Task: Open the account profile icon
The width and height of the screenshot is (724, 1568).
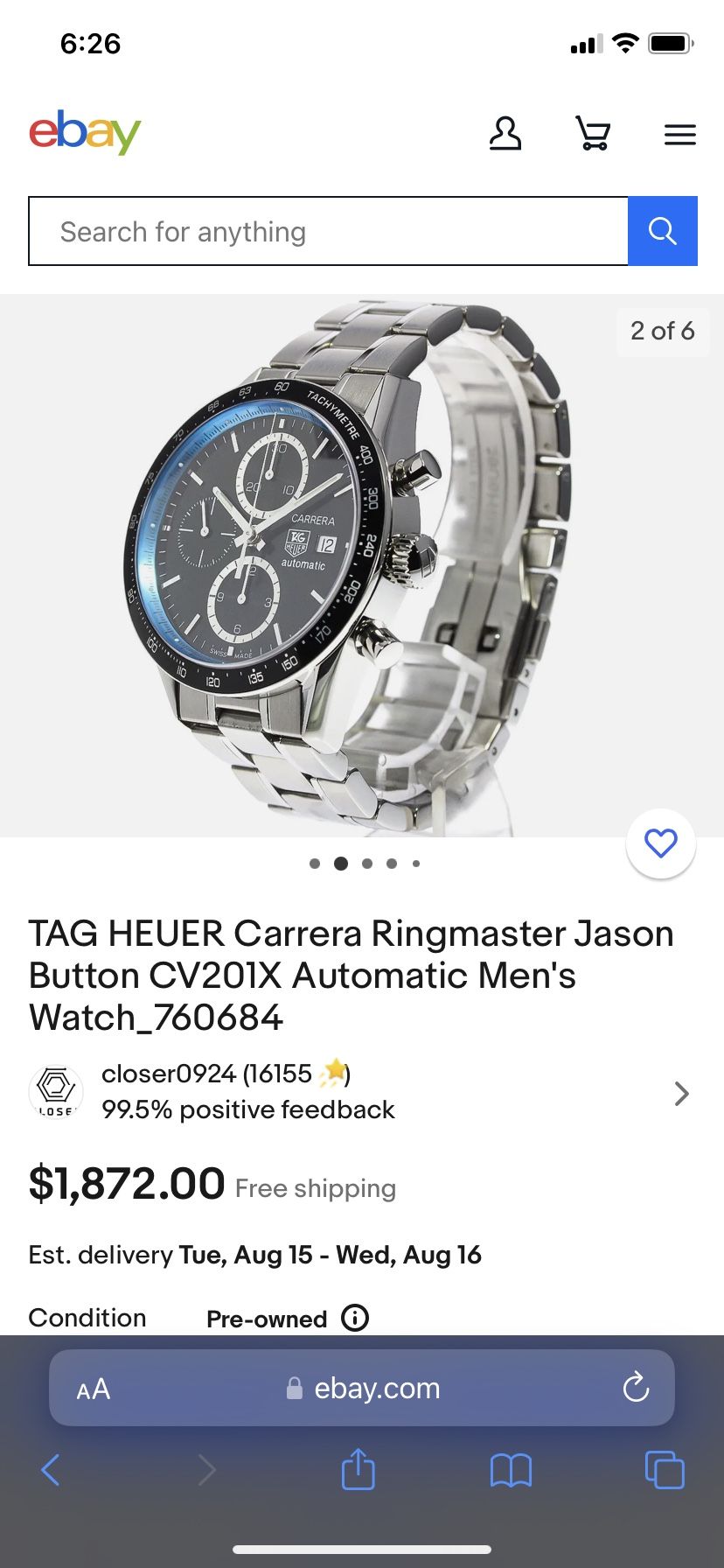Action: (505, 134)
